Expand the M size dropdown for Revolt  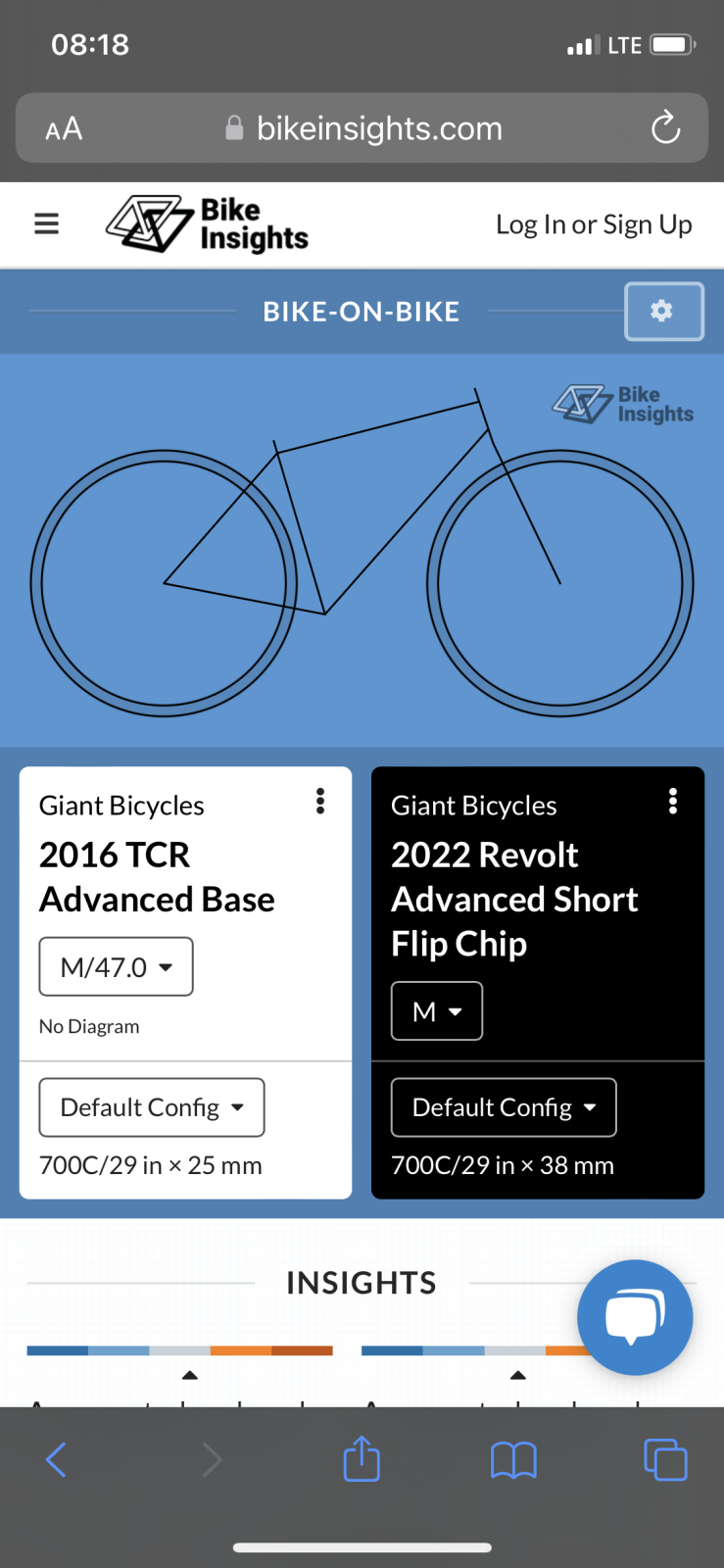coord(437,1011)
